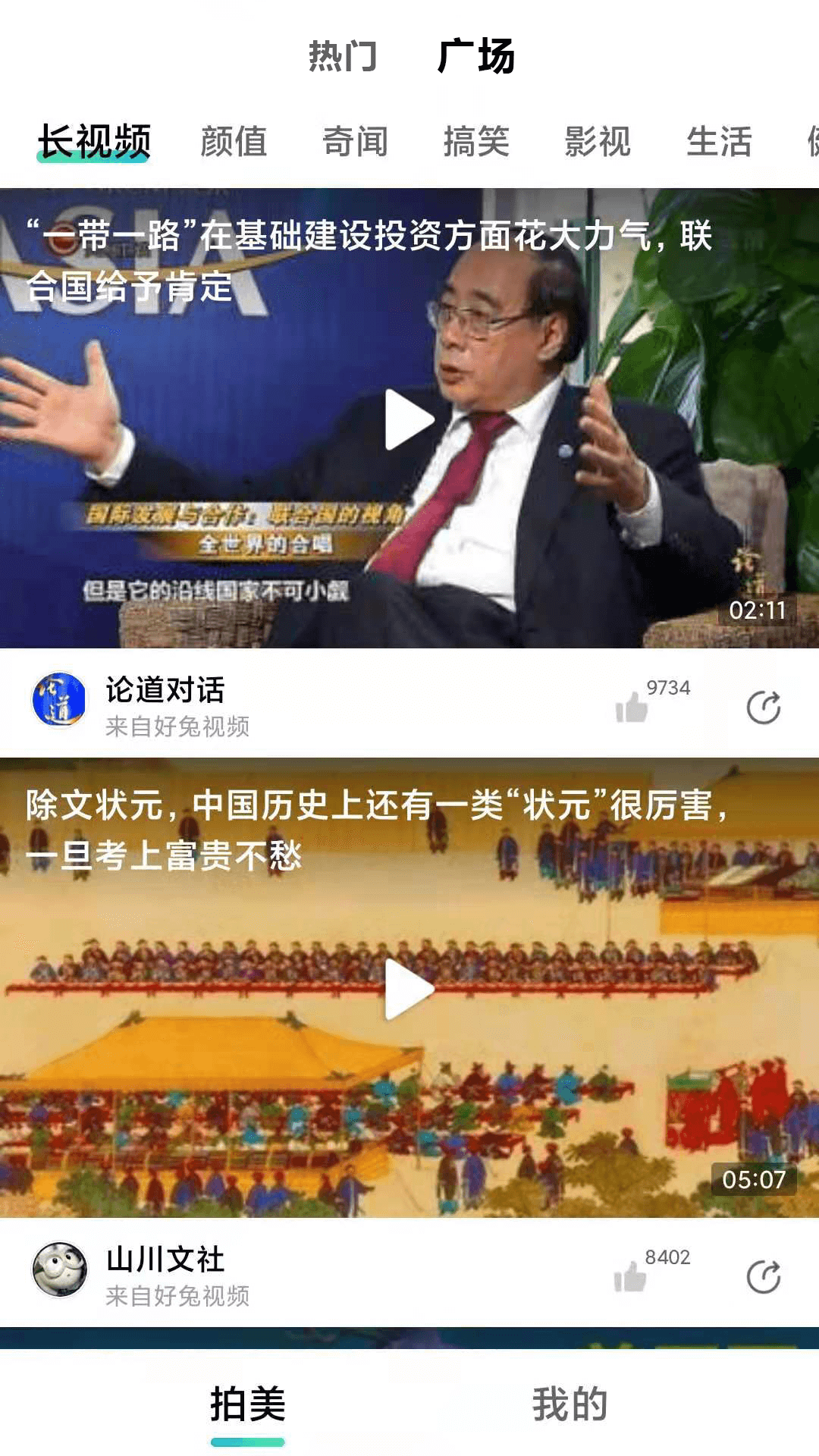Open the 搞笑 category
This screenshot has height=1456, width=819.
[x=476, y=142]
